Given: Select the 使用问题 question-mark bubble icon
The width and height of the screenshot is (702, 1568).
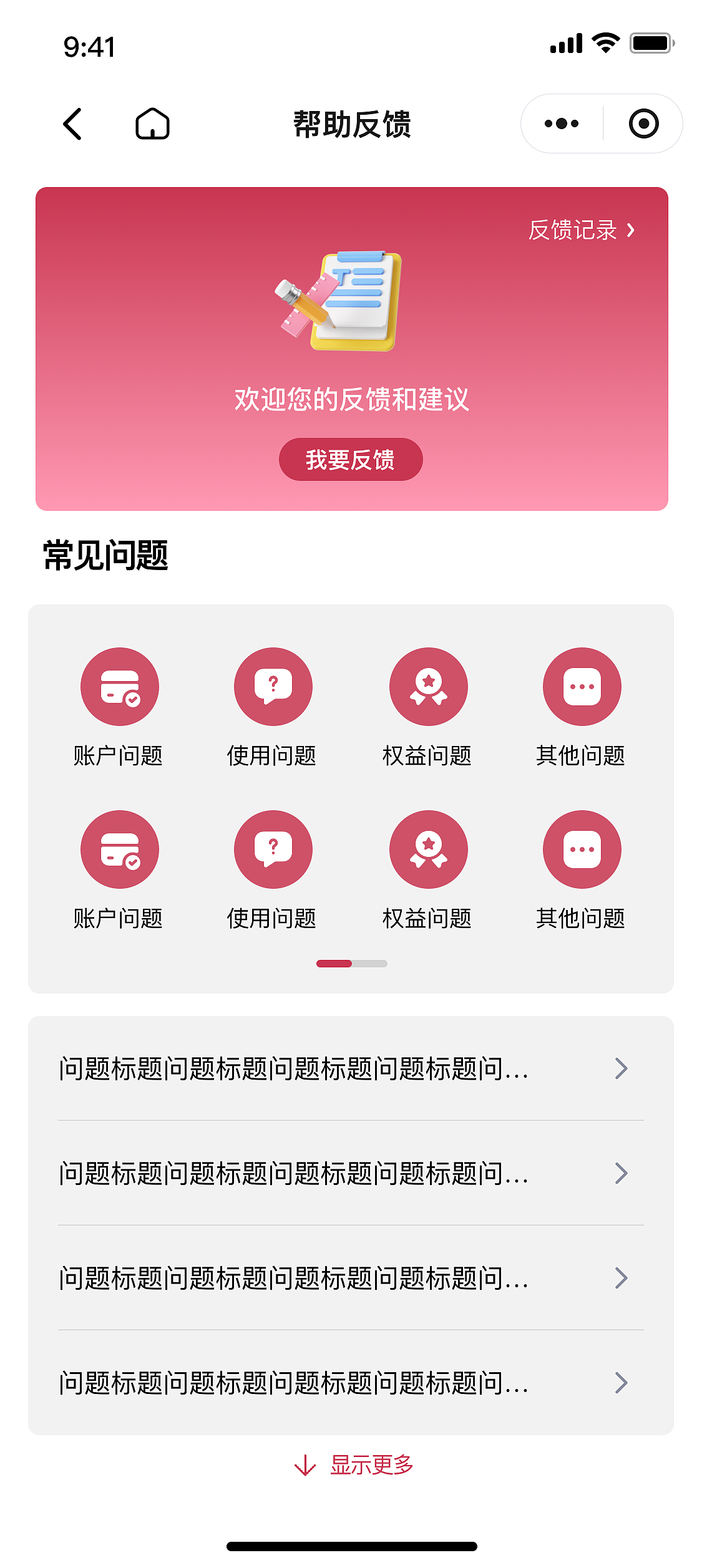Looking at the screenshot, I should tap(273, 687).
